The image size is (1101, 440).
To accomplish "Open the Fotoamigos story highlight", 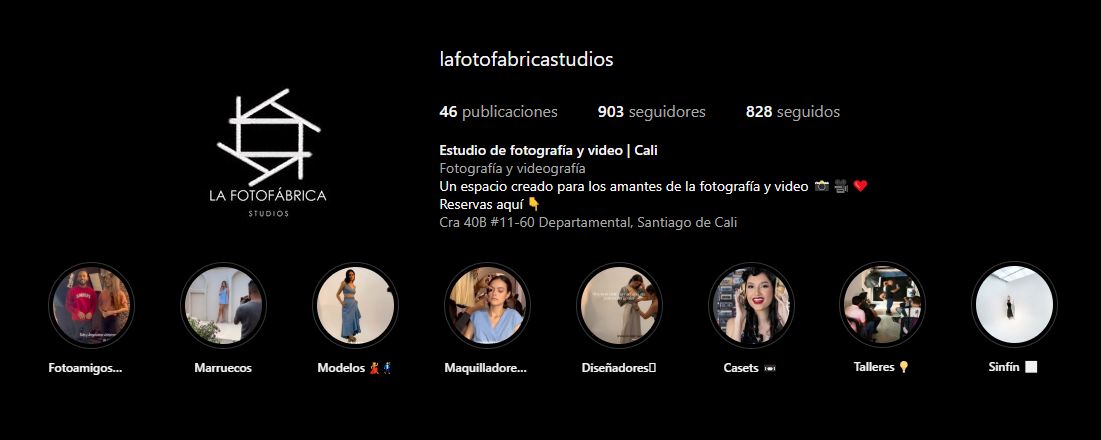I will coord(91,305).
